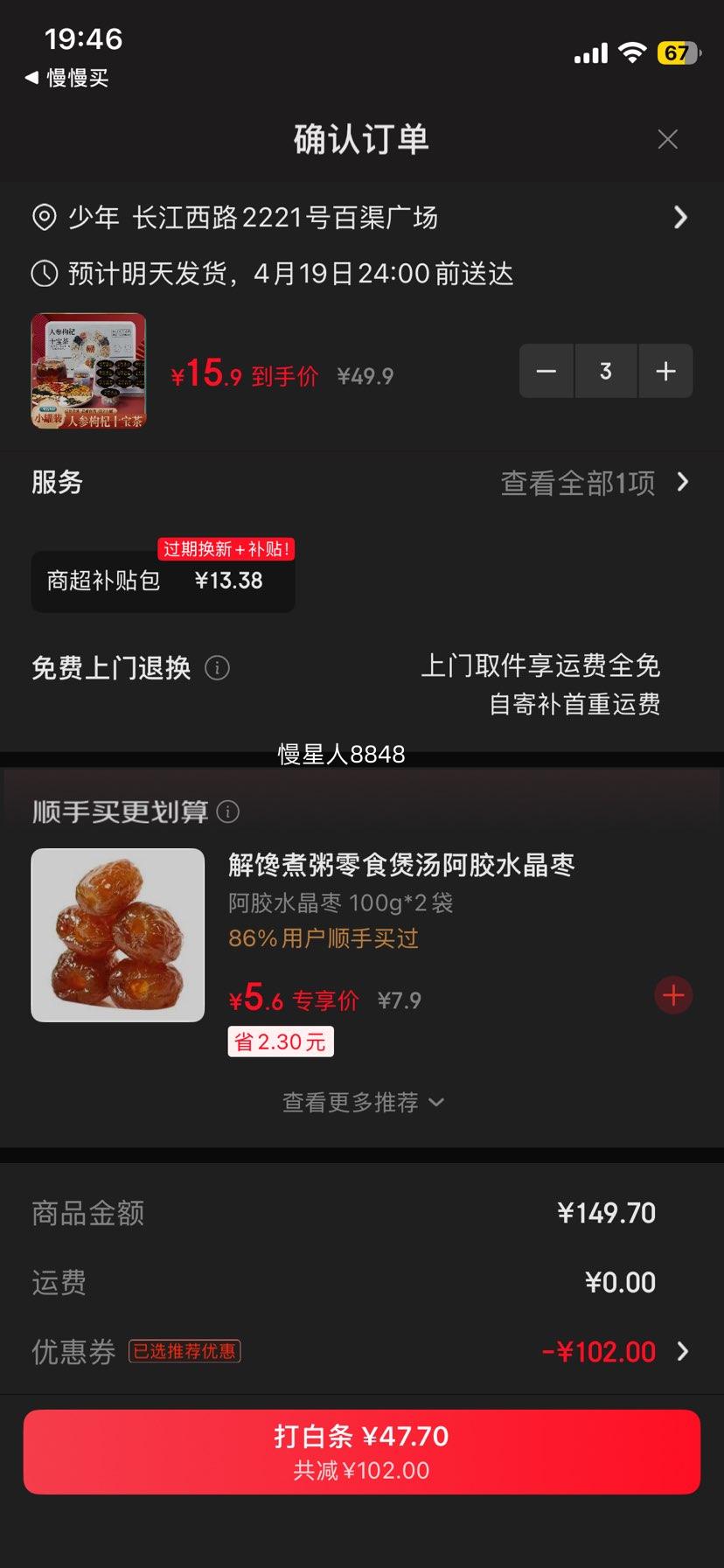Tap the red plus icon to add 阿胶水晶枣

tap(672, 995)
